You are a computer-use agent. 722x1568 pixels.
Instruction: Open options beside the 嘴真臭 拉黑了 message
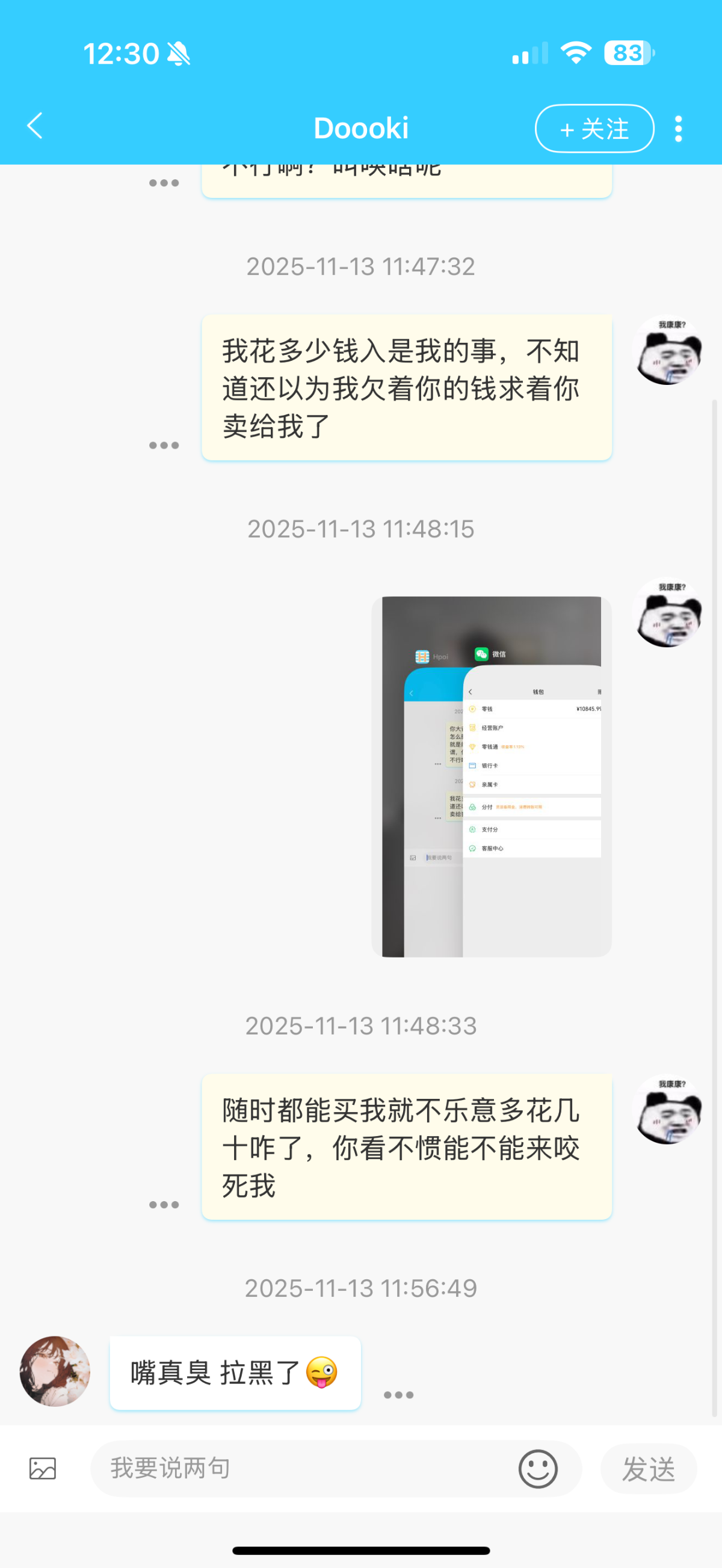pyautogui.click(x=398, y=1395)
